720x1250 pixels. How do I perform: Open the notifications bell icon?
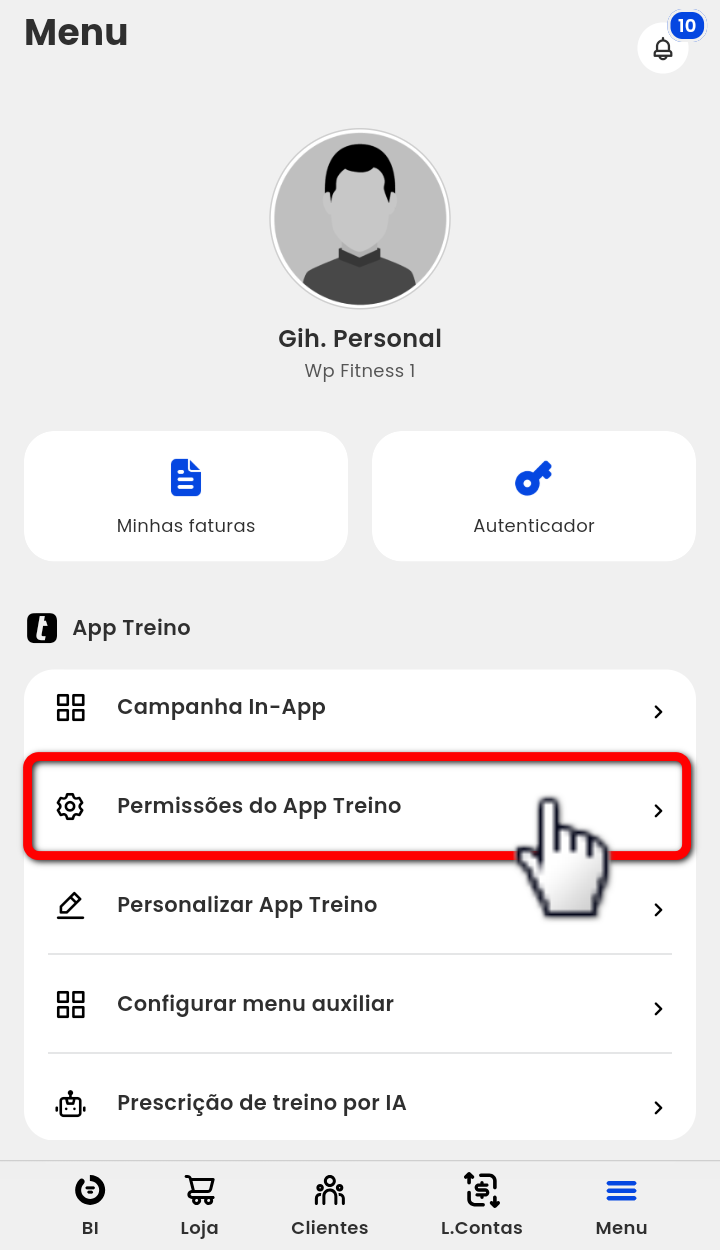click(662, 47)
